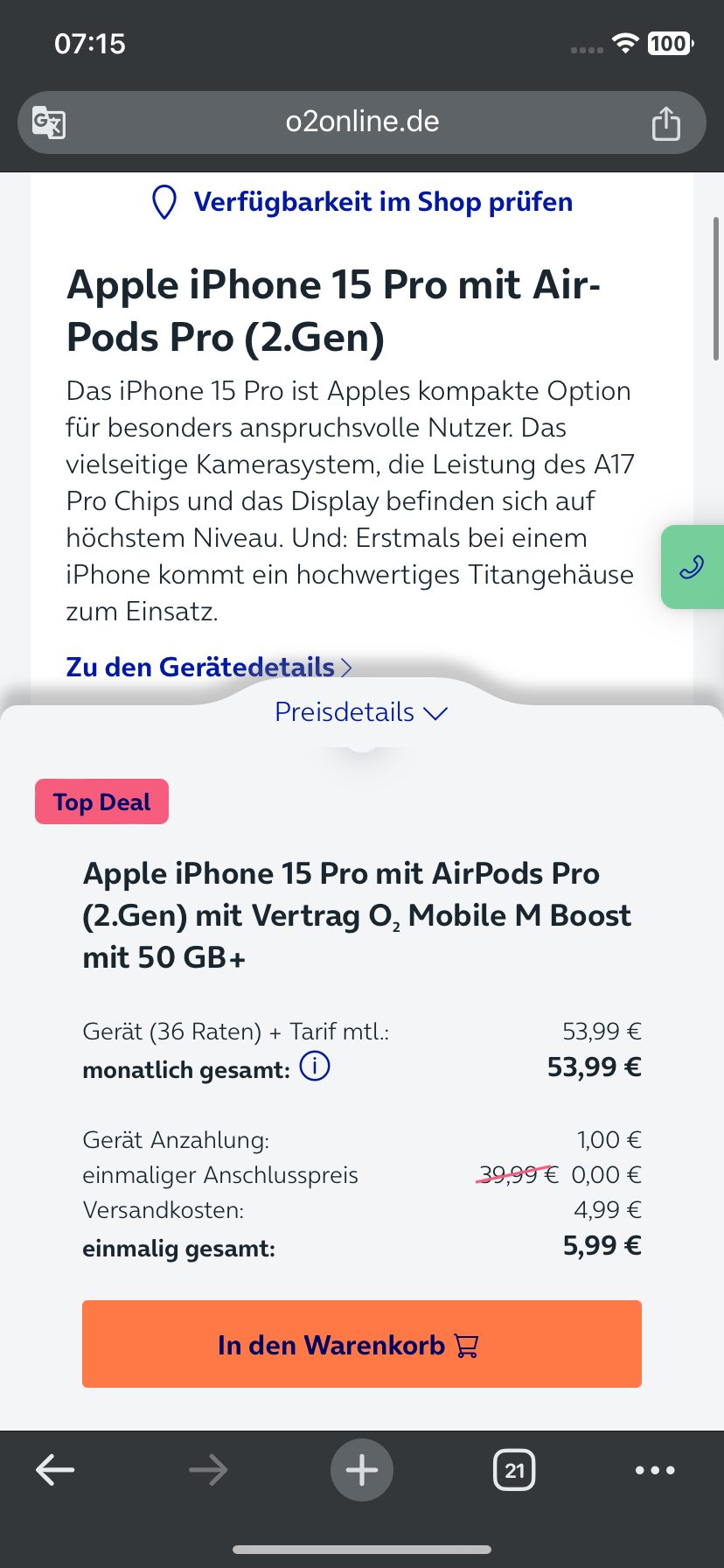Open a new browser tab
The image size is (724, 1568).
point(362,1470)
